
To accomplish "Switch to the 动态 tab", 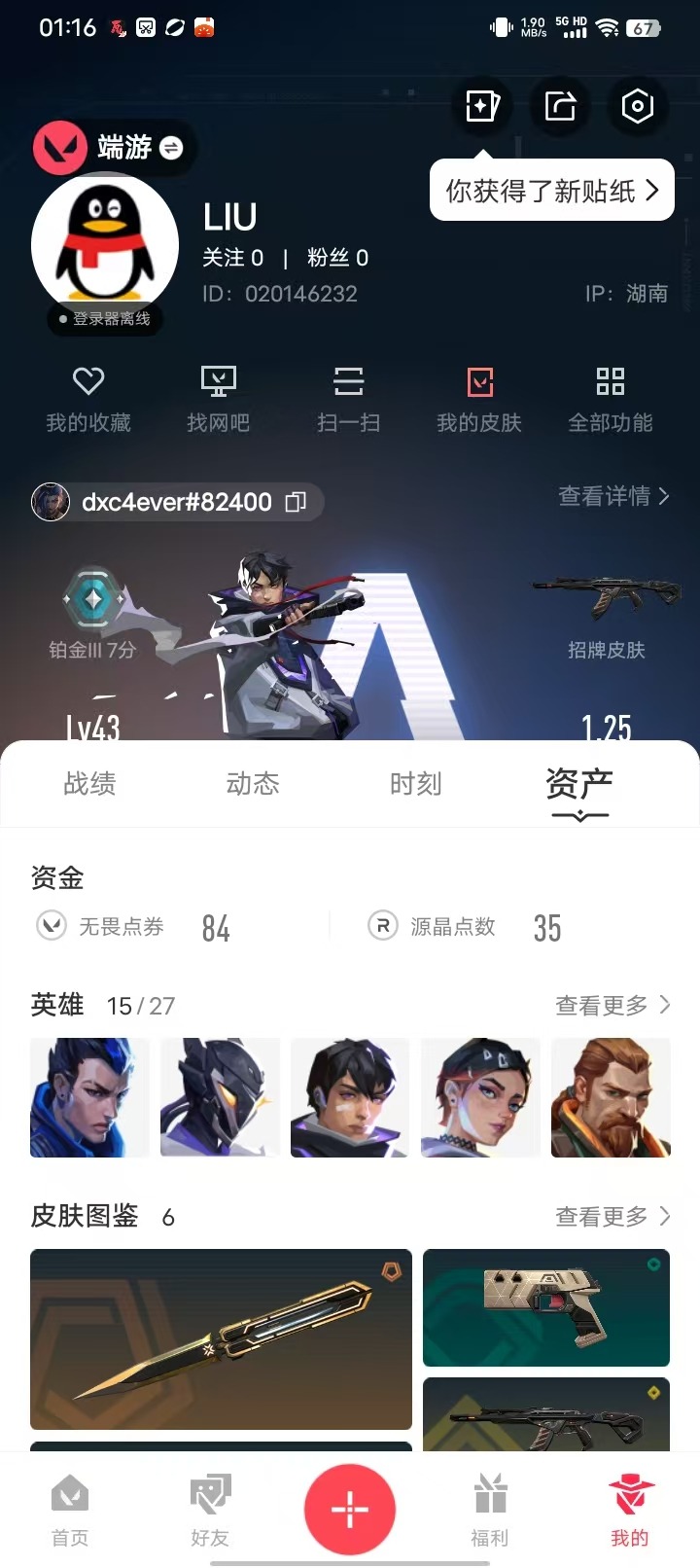I will [x=253, y=783].
